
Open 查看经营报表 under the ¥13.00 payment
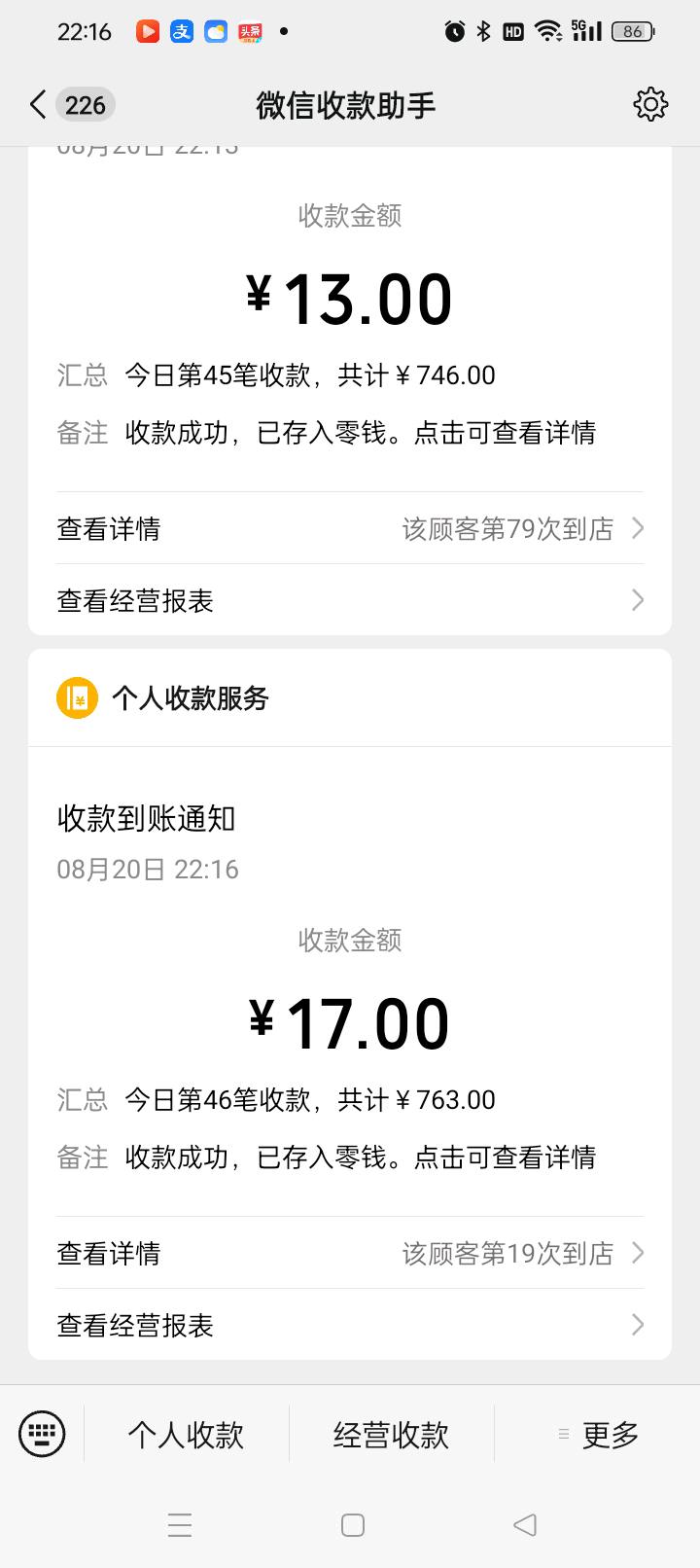[x=350, y=600]
